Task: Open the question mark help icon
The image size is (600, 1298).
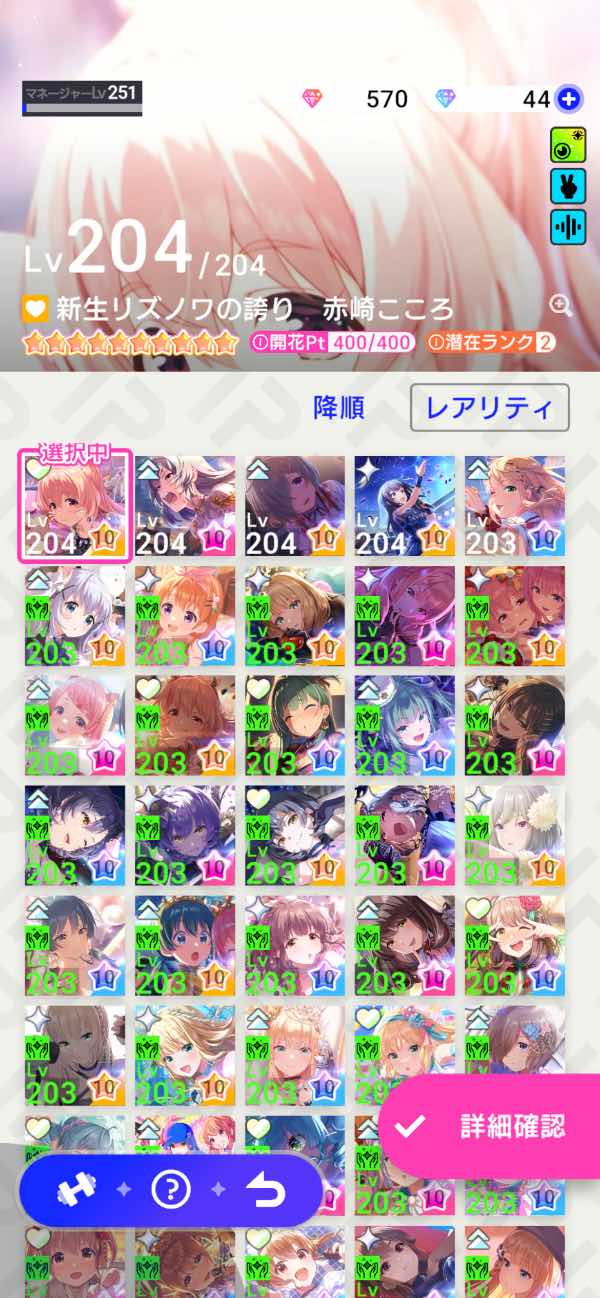Action: pos(171,1189)
